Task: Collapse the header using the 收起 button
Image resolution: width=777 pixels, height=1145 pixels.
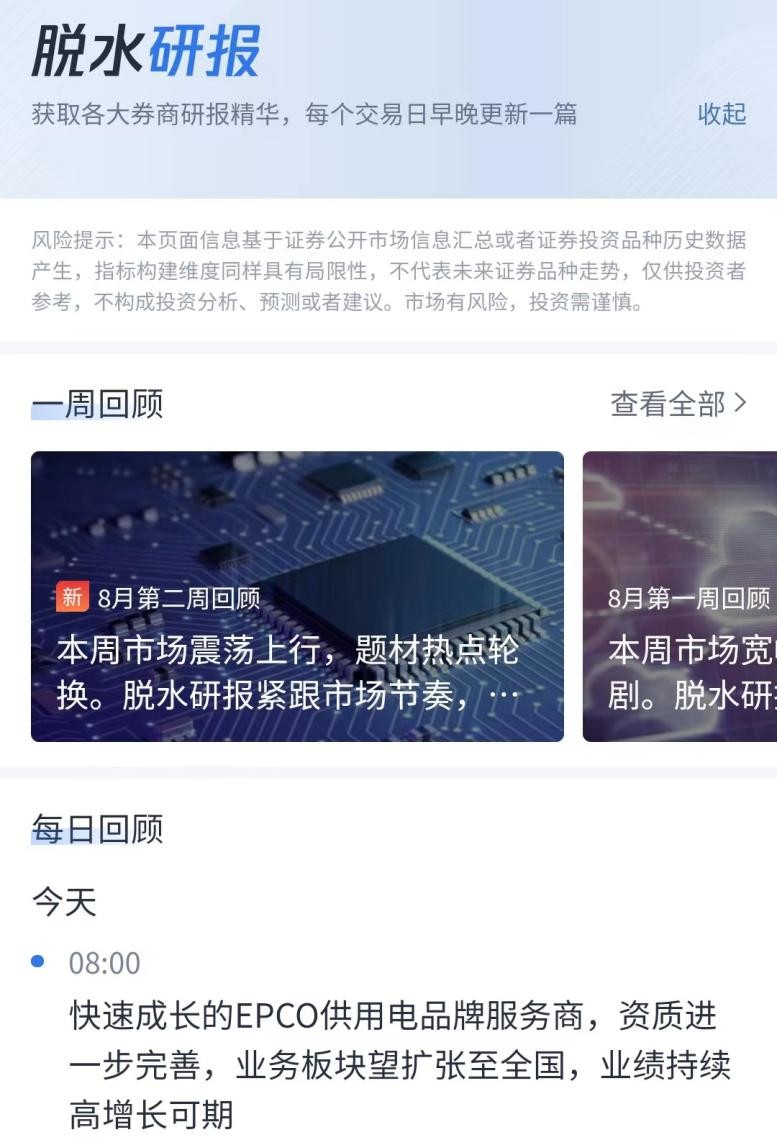Action: [722, 115]
